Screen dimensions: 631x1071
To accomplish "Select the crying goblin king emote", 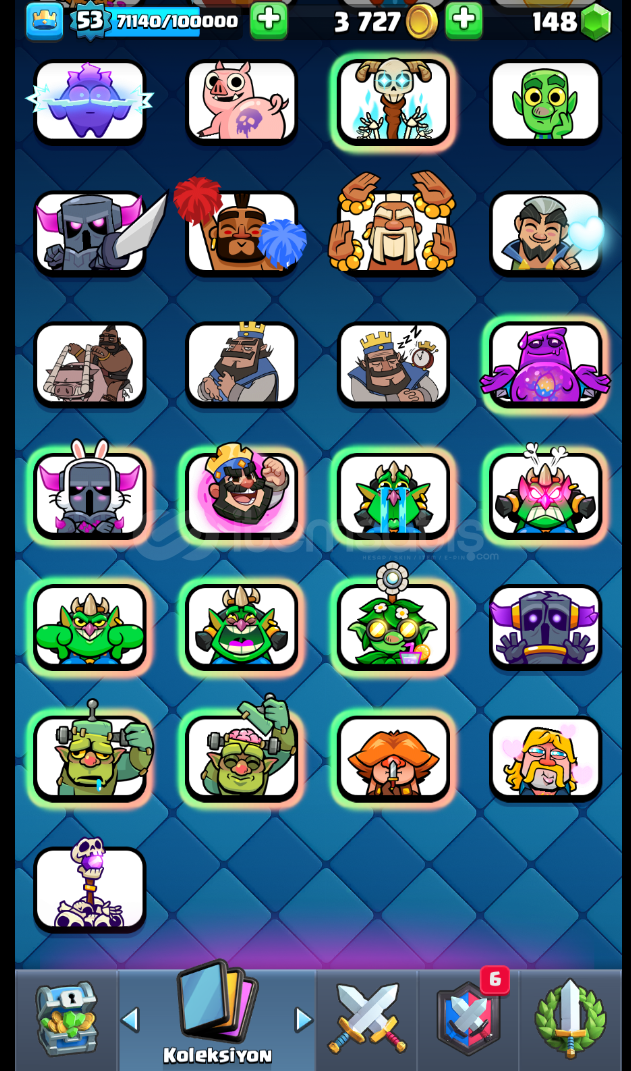I will click(x=394, y=495).
